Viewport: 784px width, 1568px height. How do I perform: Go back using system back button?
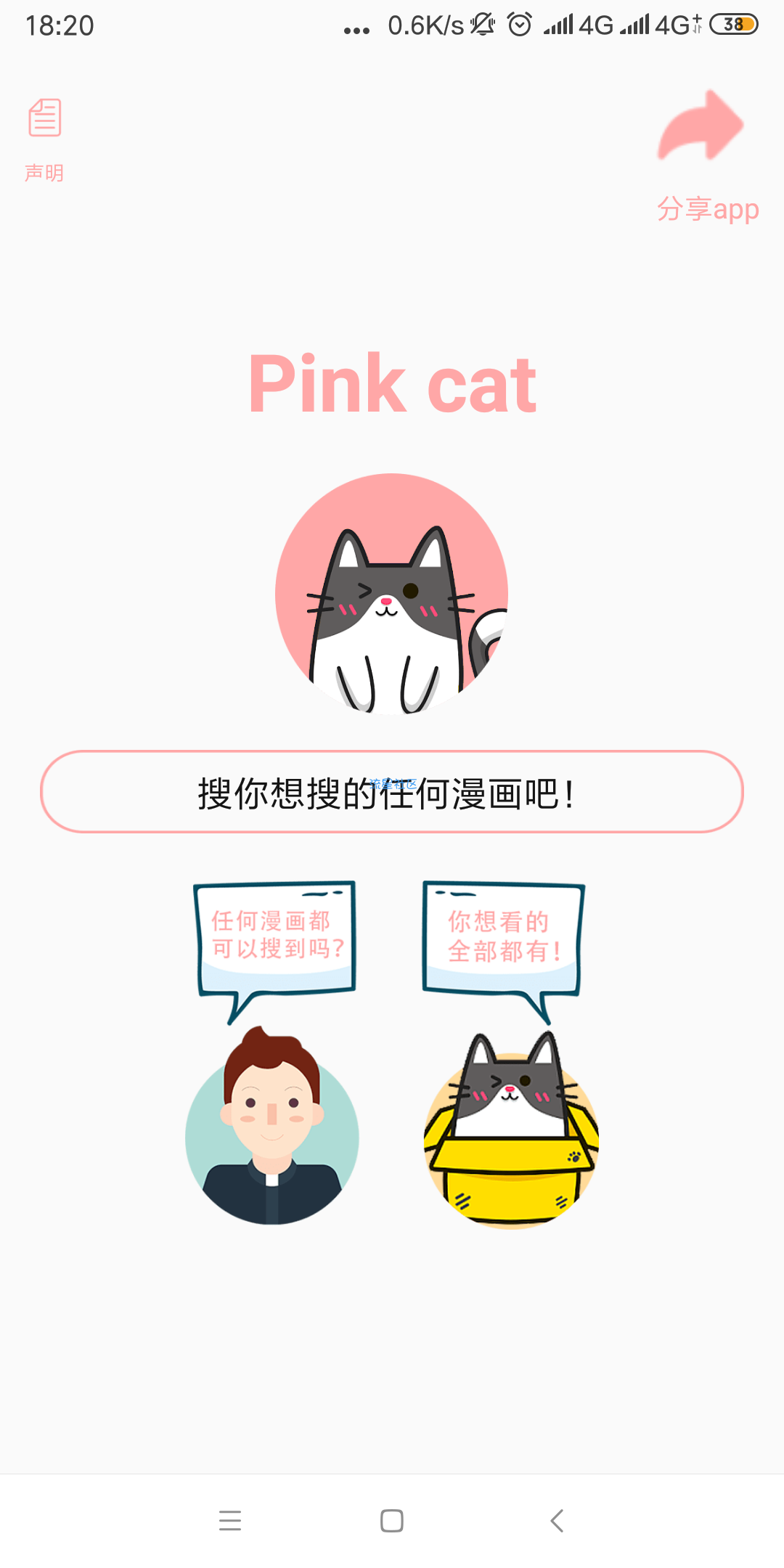coord(557,1520)
